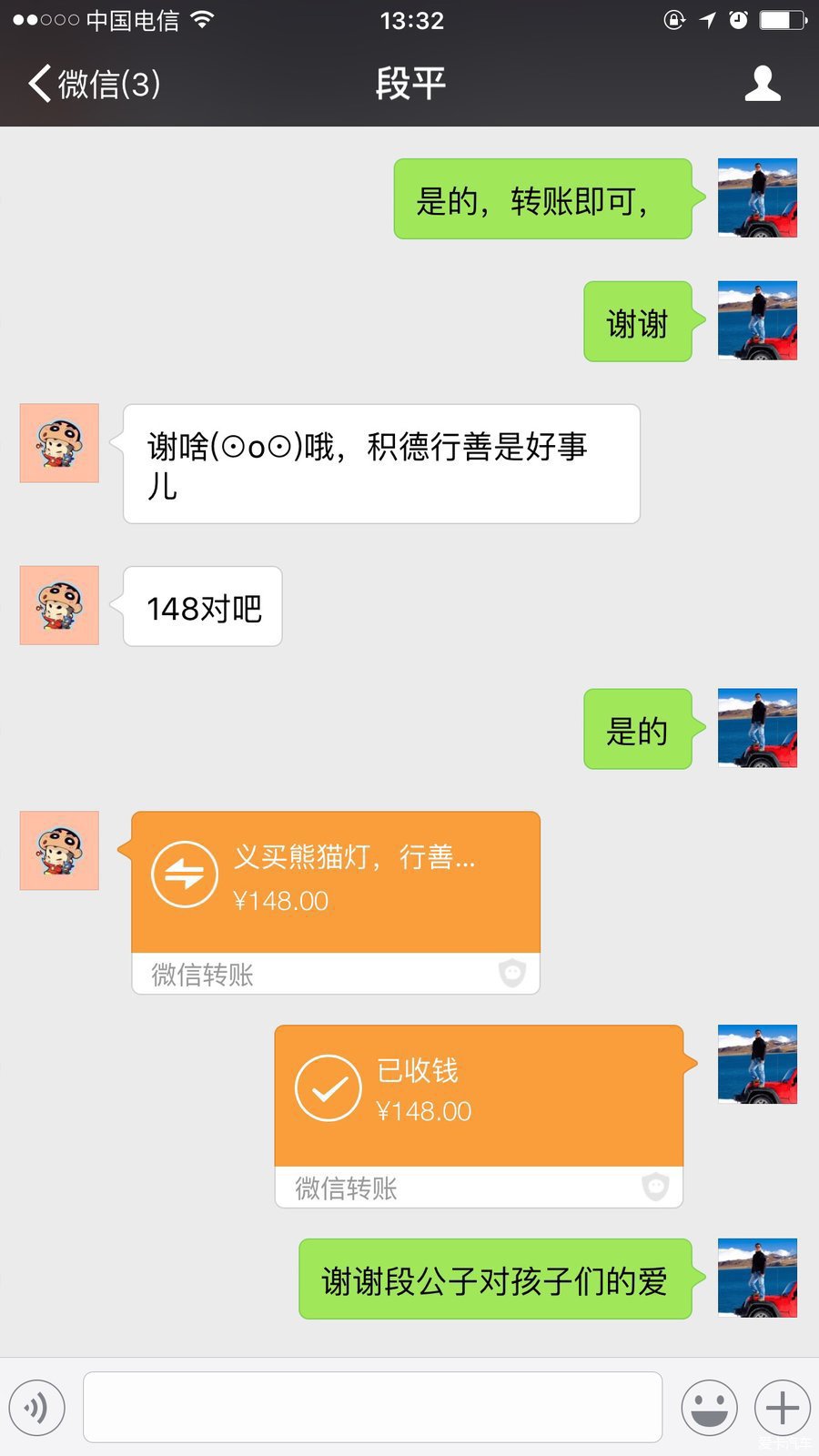Go back to the WeChat chats list
The image size is (819, 1456).
[94, 84]
